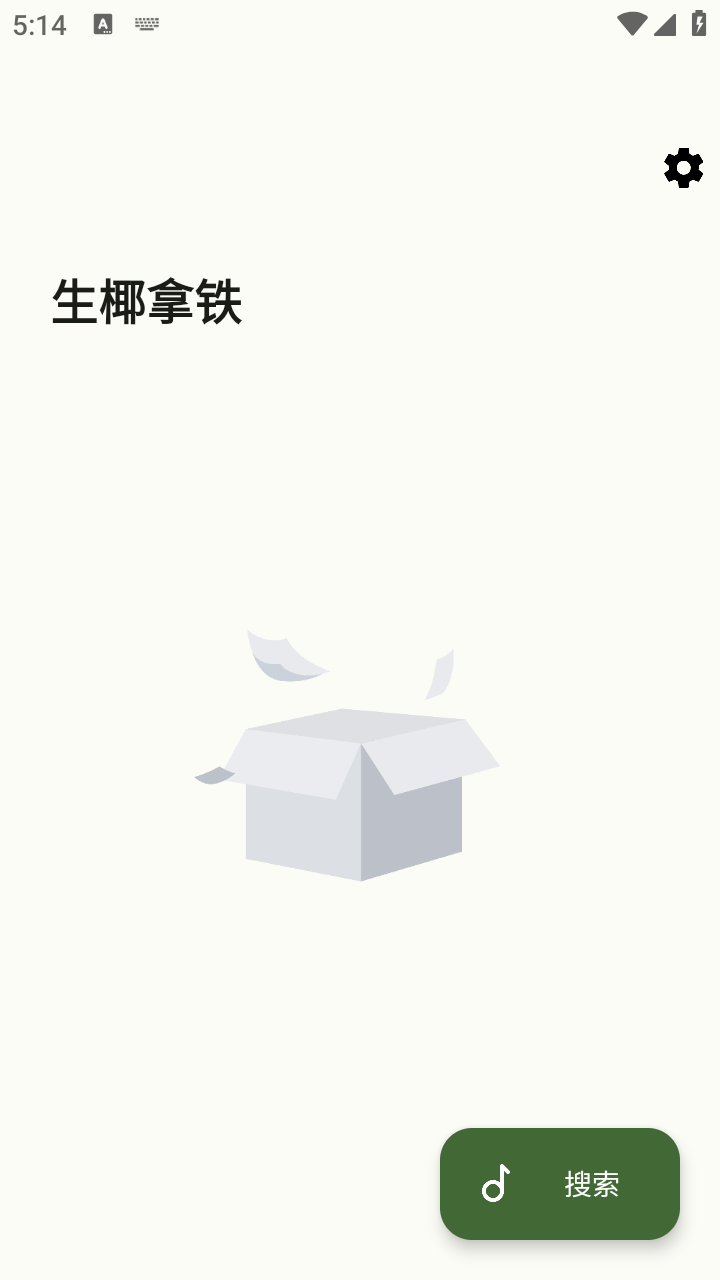Tap the cellular signal icon
This screenshot has width=720, height=1280.
(665, 25)
